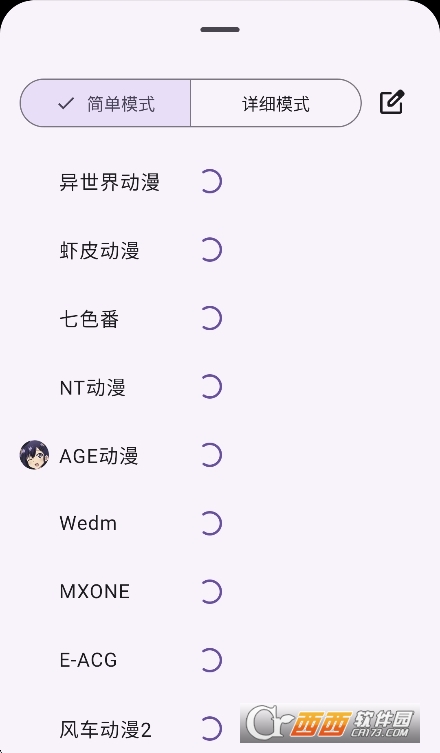Open the MXONE source row
Image resolution: width=440 pixels, height=753 pixels.
tap(220, 591)
